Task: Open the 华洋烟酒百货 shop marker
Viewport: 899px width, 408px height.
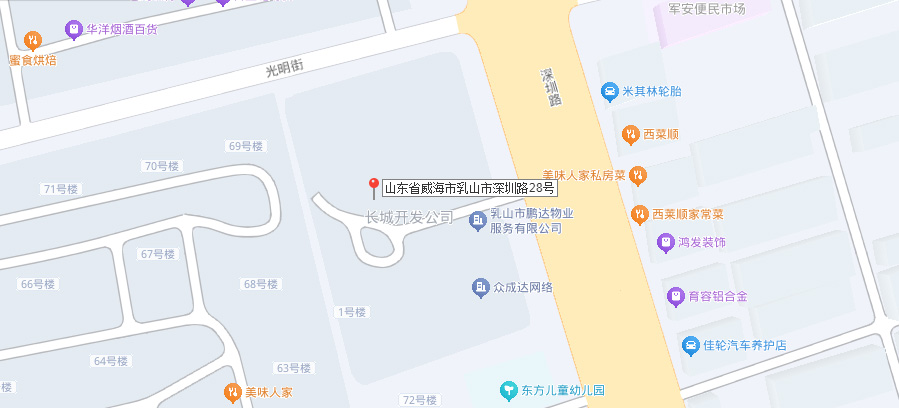Action: [72, 30]
